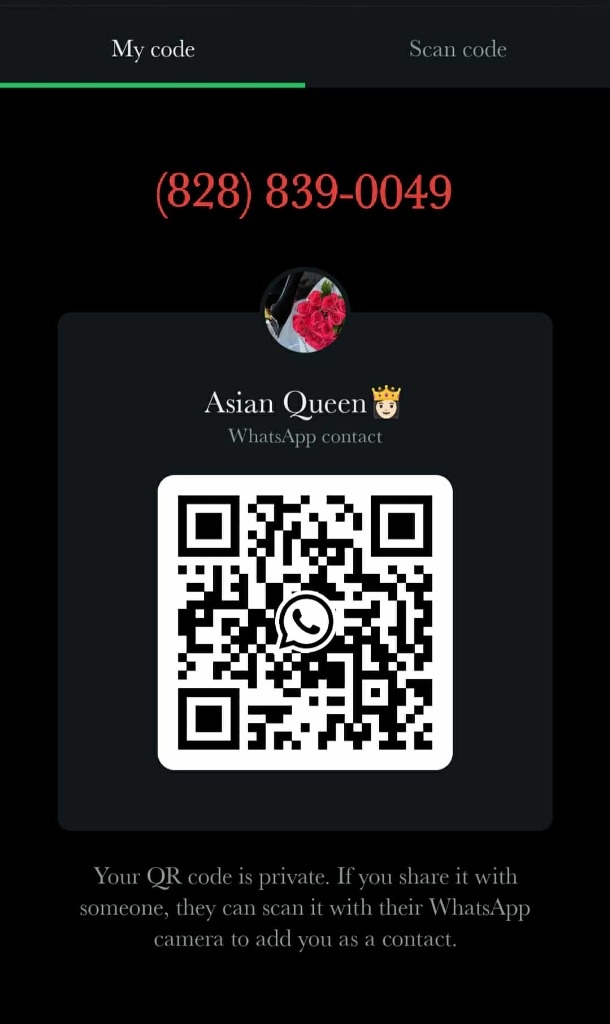Switch to the Scan code tab

[457, 49]
